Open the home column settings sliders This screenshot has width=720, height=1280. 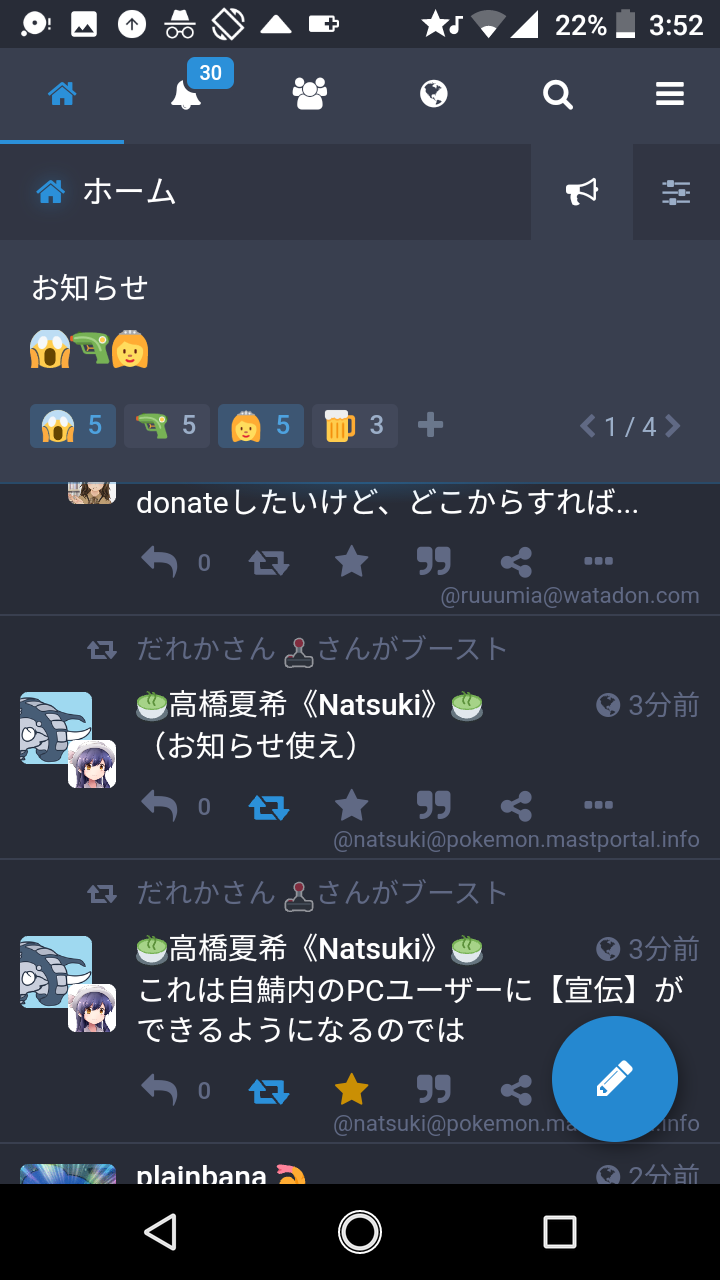[x=677, y=192]
